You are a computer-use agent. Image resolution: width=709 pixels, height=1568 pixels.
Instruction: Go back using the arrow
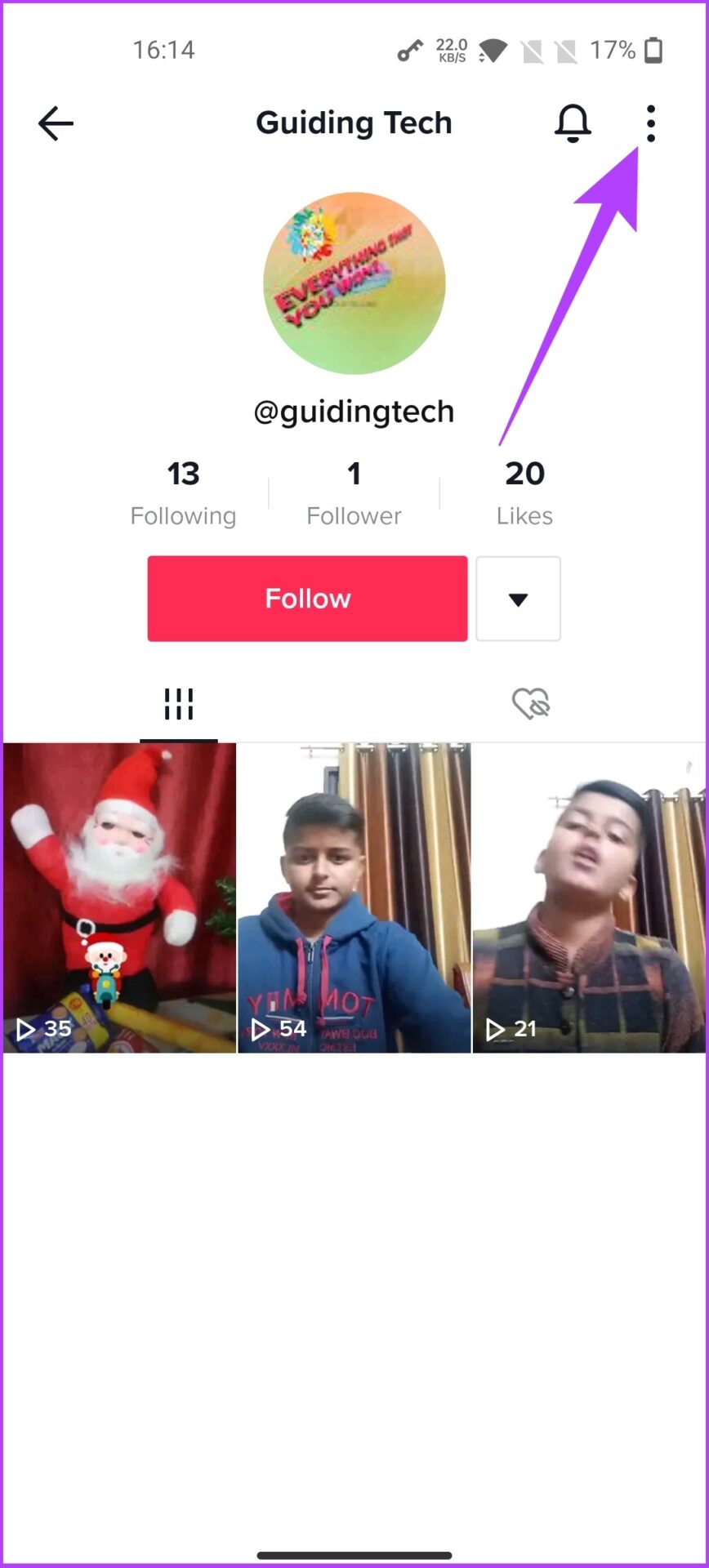56,124
